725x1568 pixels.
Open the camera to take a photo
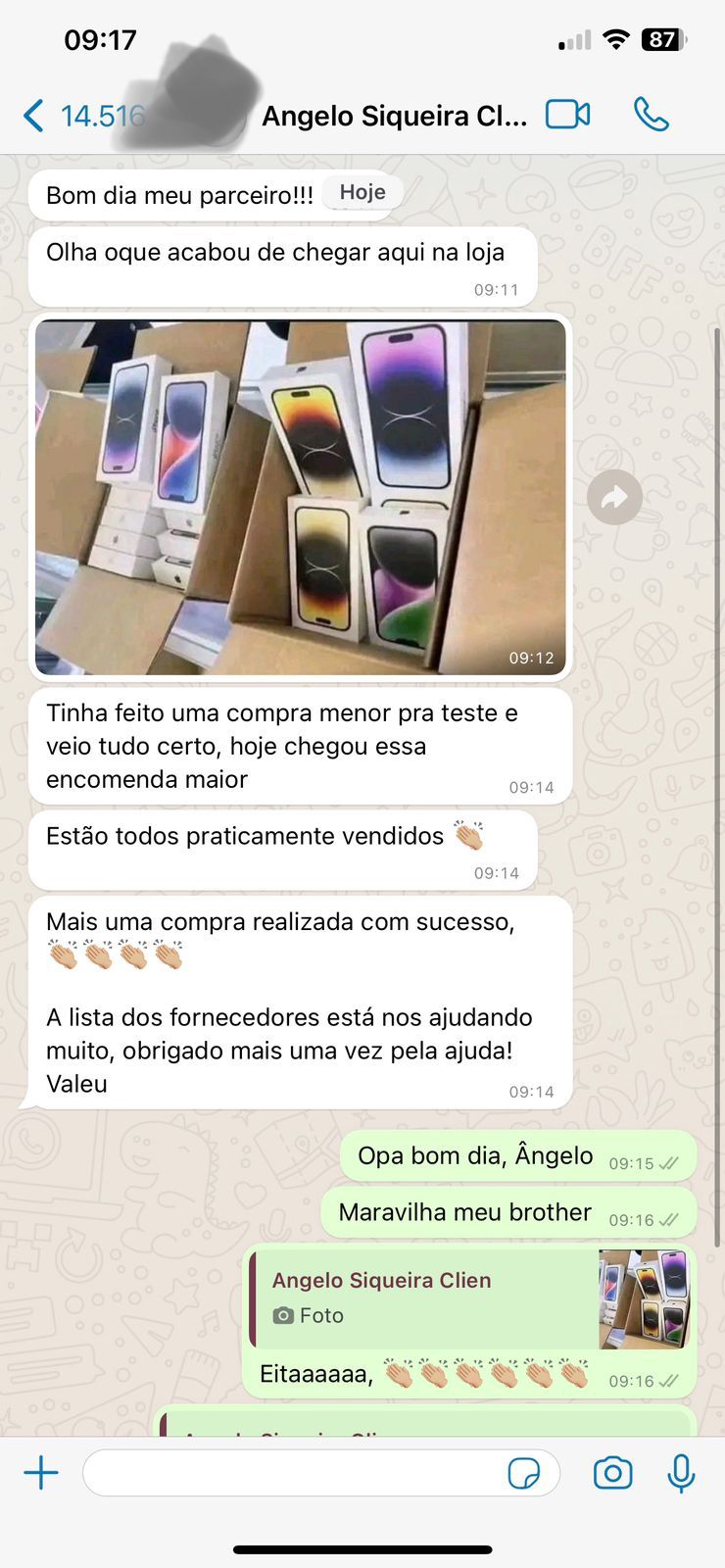[x=612, y=1472]
